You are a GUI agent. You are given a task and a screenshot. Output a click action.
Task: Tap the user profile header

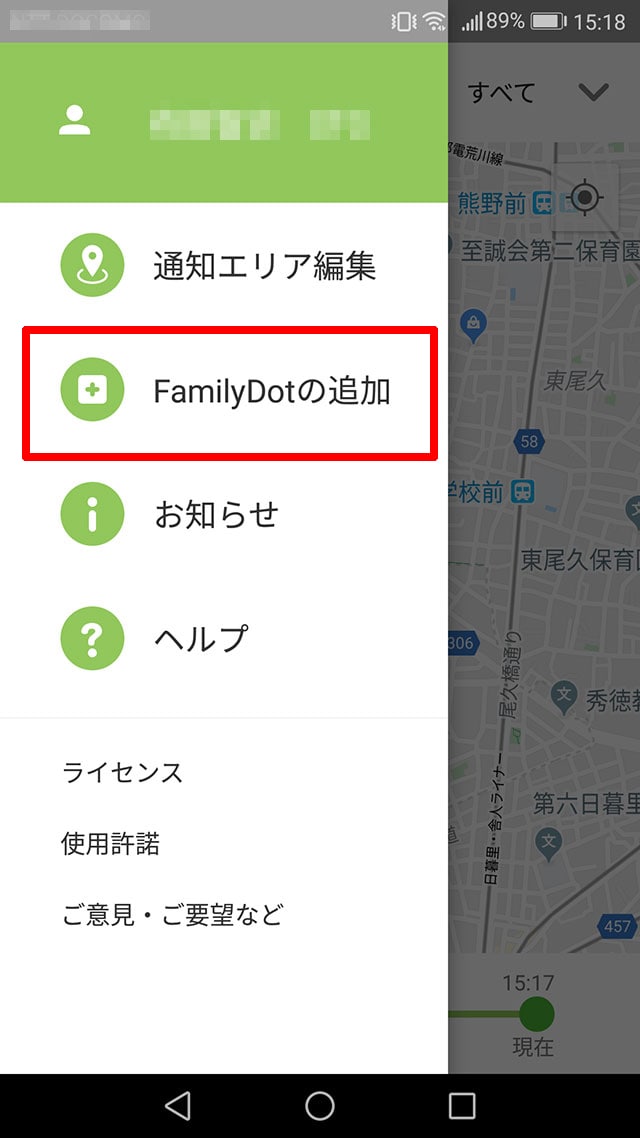click(x=223, y=122)
